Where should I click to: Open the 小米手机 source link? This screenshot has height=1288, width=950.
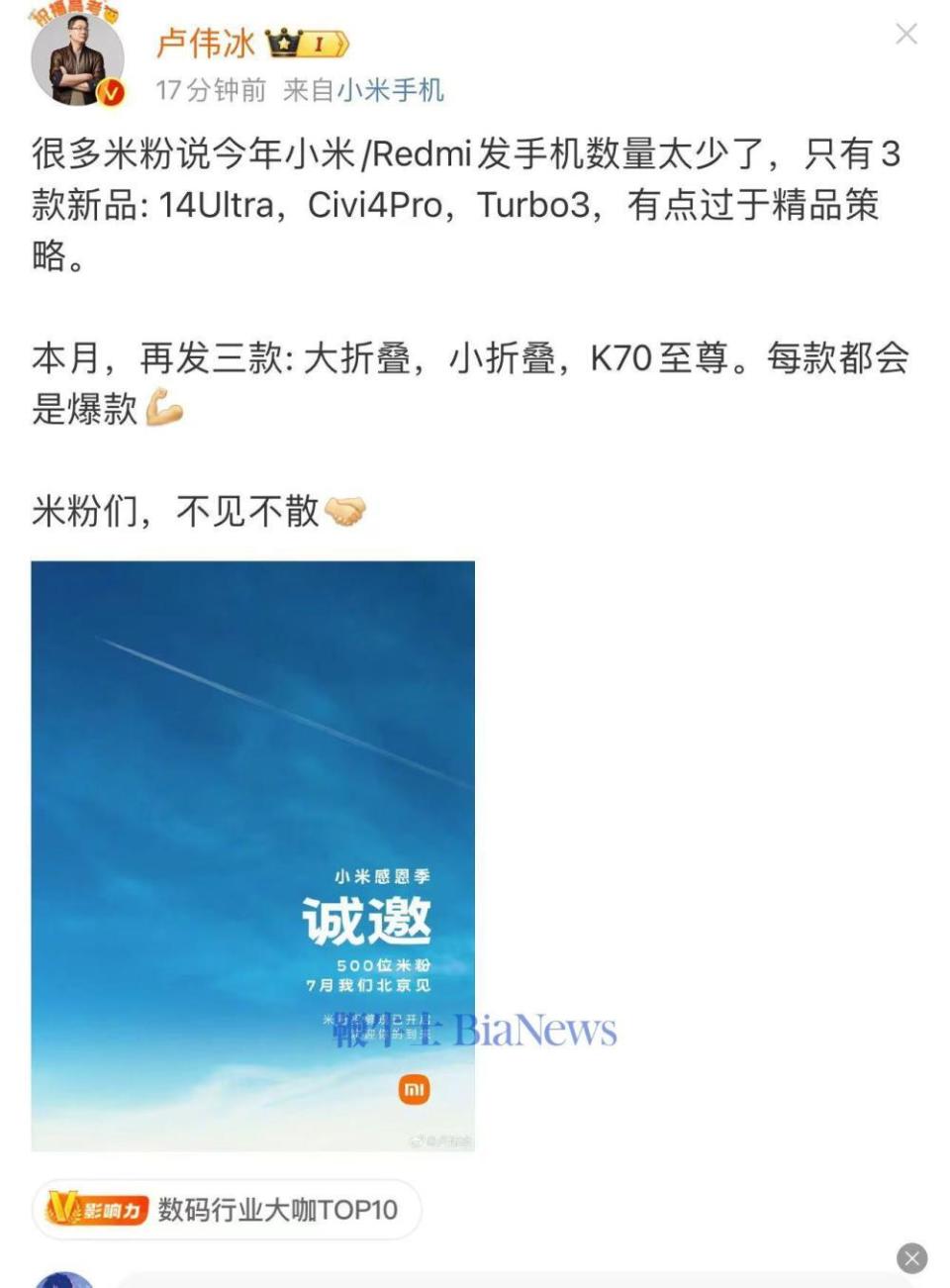(x=390, y=90)
